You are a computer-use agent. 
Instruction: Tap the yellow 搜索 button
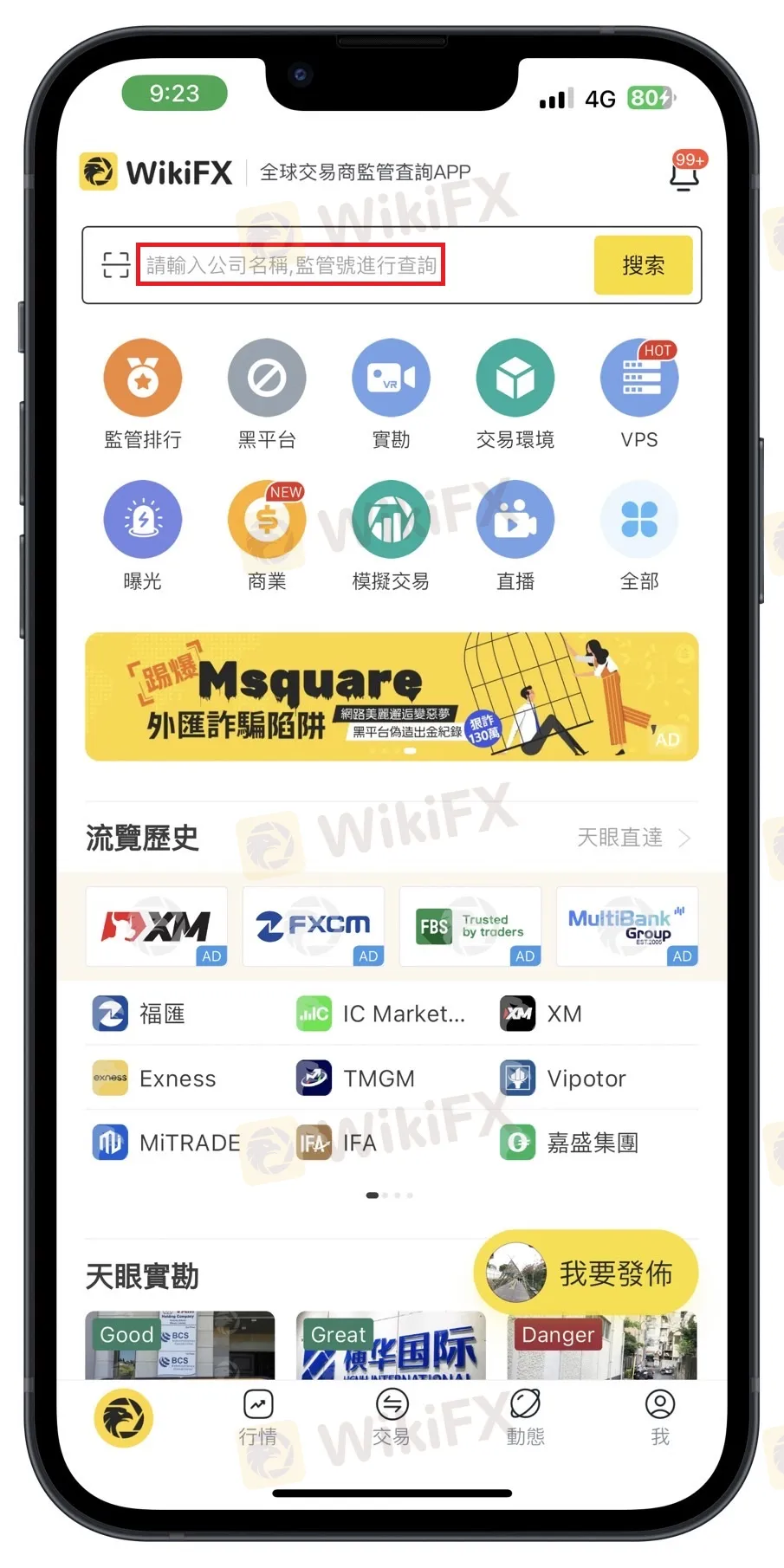click(643, 265)
